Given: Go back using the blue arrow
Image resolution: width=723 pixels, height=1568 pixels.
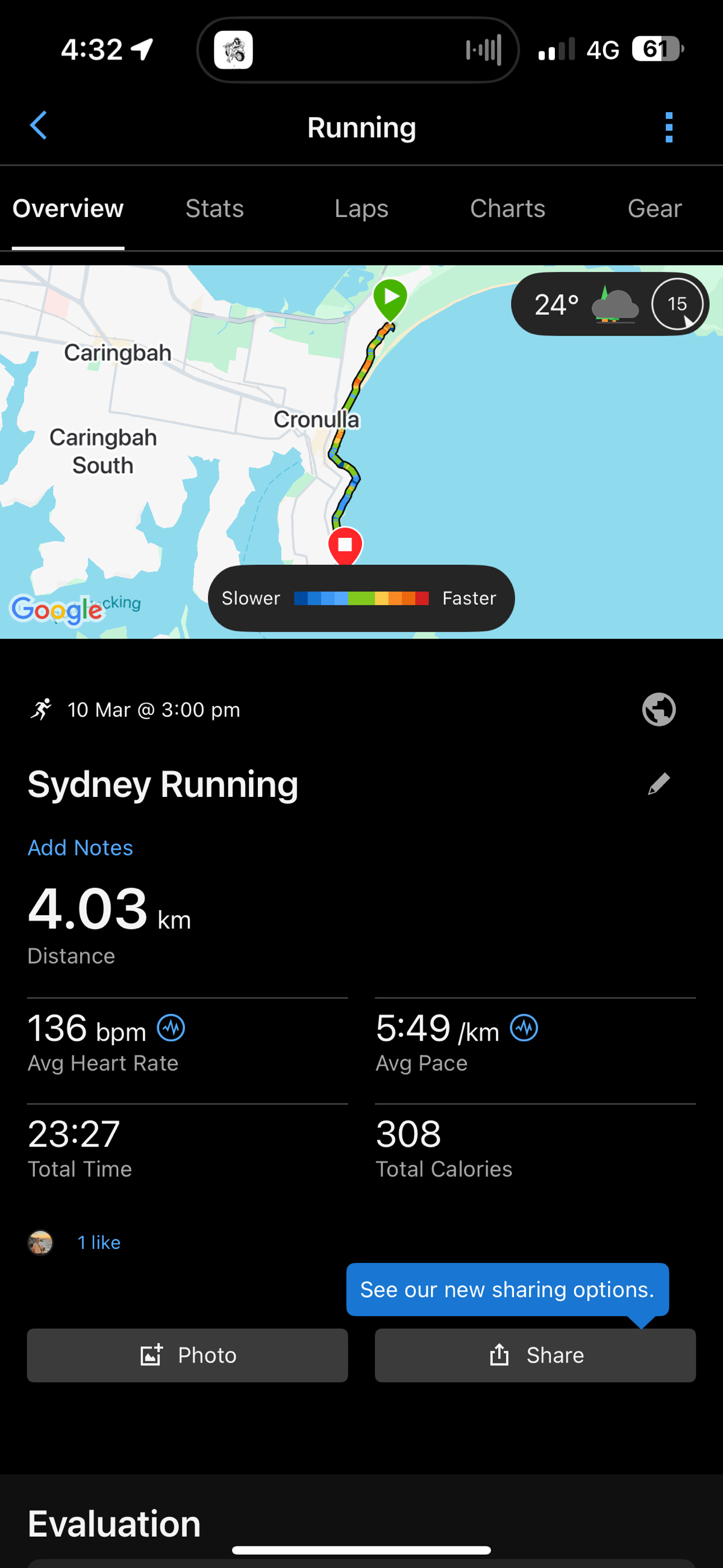Looking at the screenshot, I should (39, 126).
